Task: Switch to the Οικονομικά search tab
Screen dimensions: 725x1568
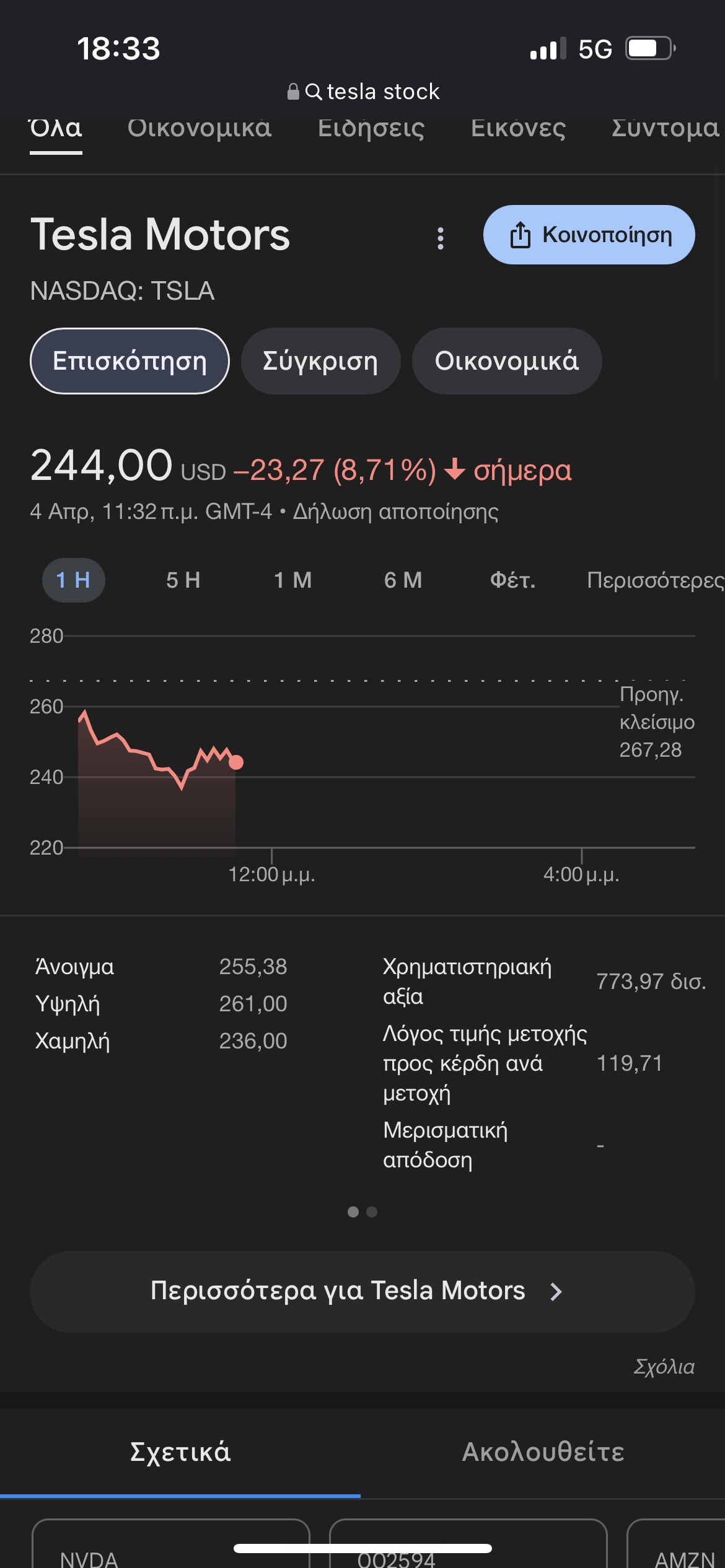Action: (199, 129)
